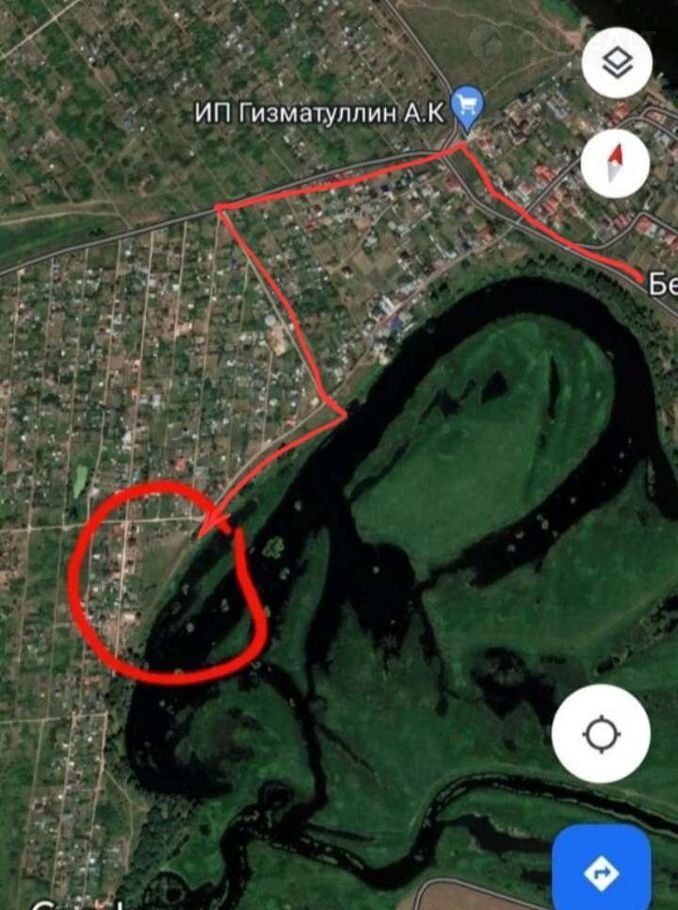Tap the compass to reorient north
This screenshot has height=910, width=678.
(x=615, y=163)
